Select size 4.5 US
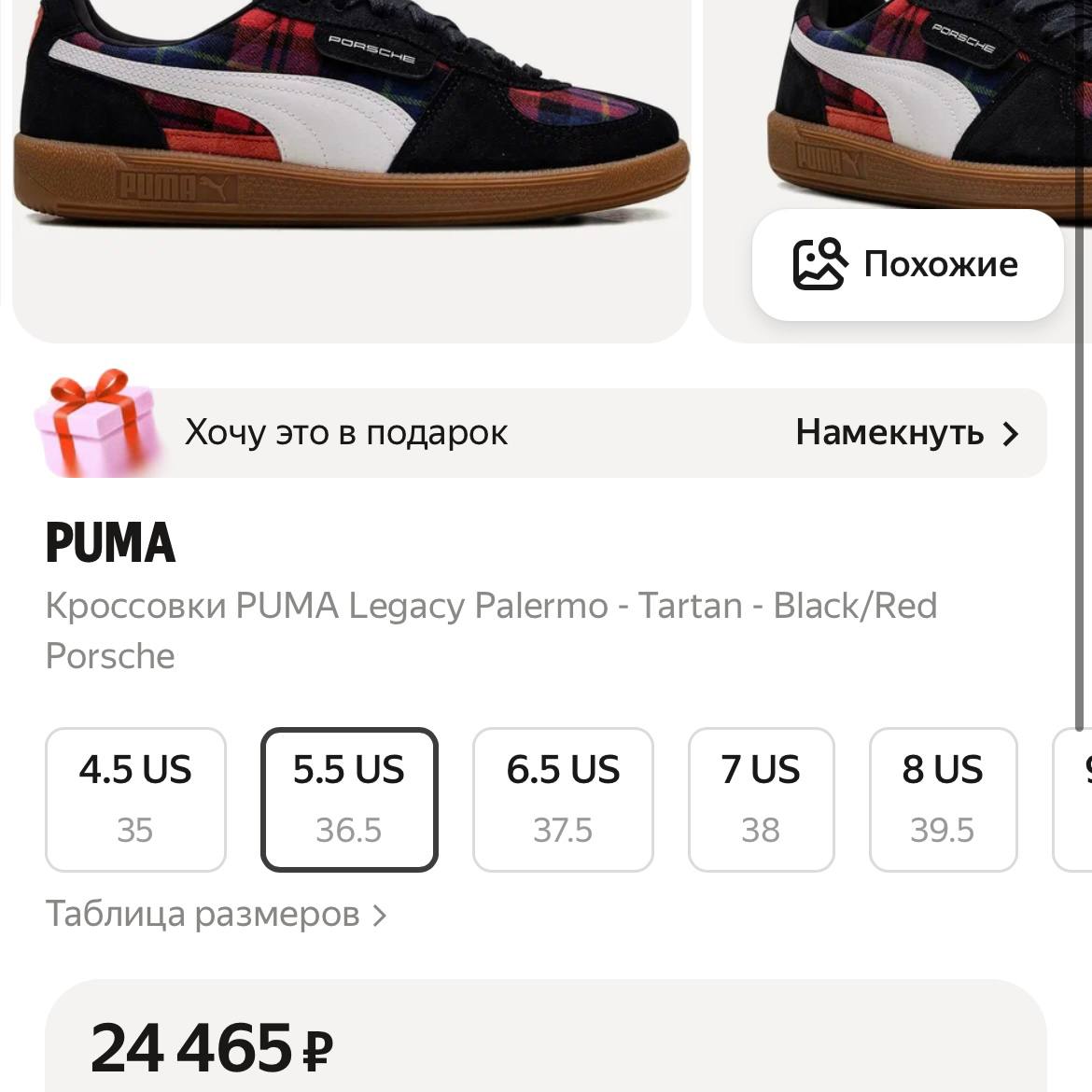Image resolution: width=1092 pixels, height=1092 pixels. [x=135, y=799]
